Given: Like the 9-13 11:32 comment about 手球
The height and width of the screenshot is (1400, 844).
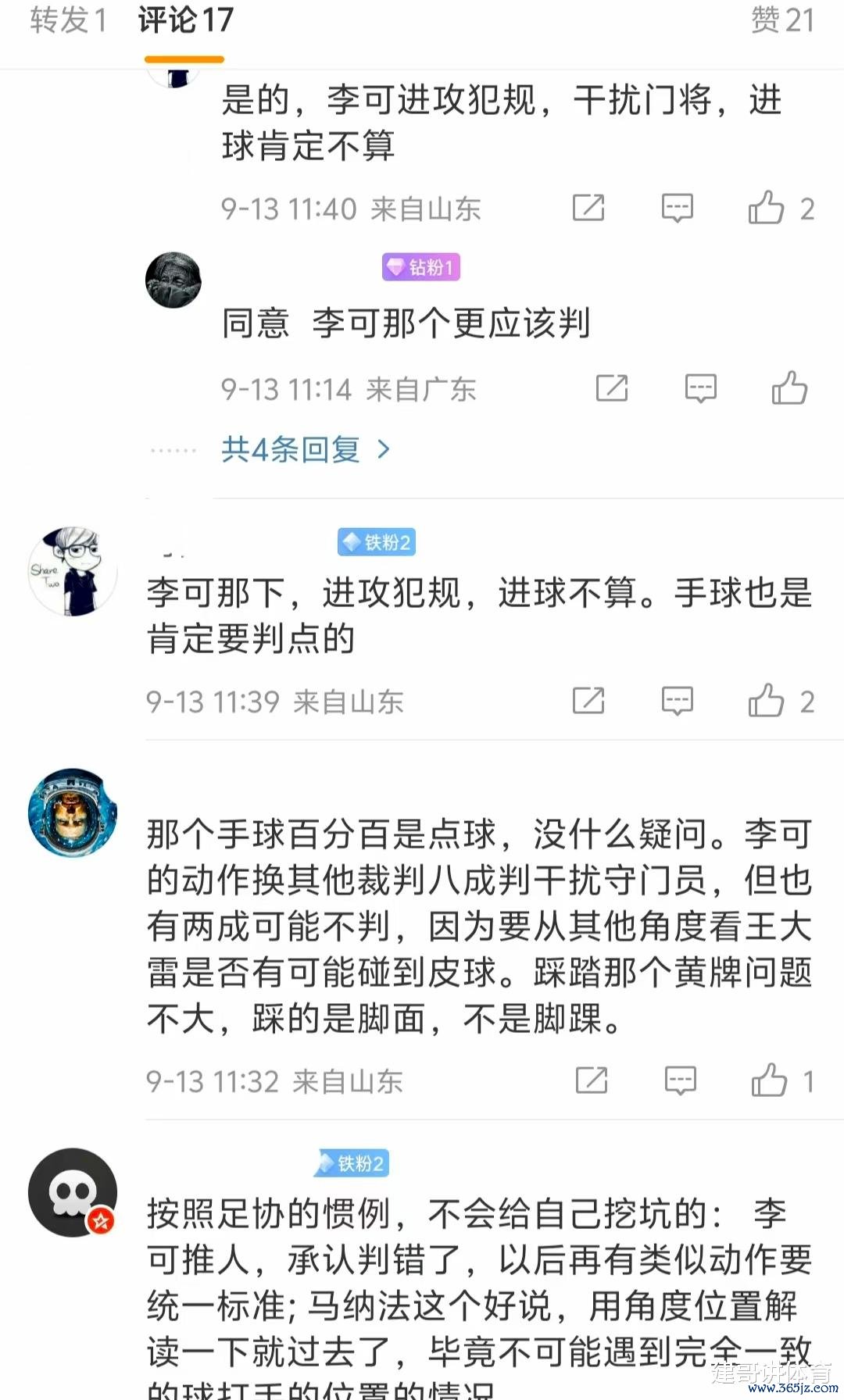Looking at the screenshot, I should coord(770,1080).
